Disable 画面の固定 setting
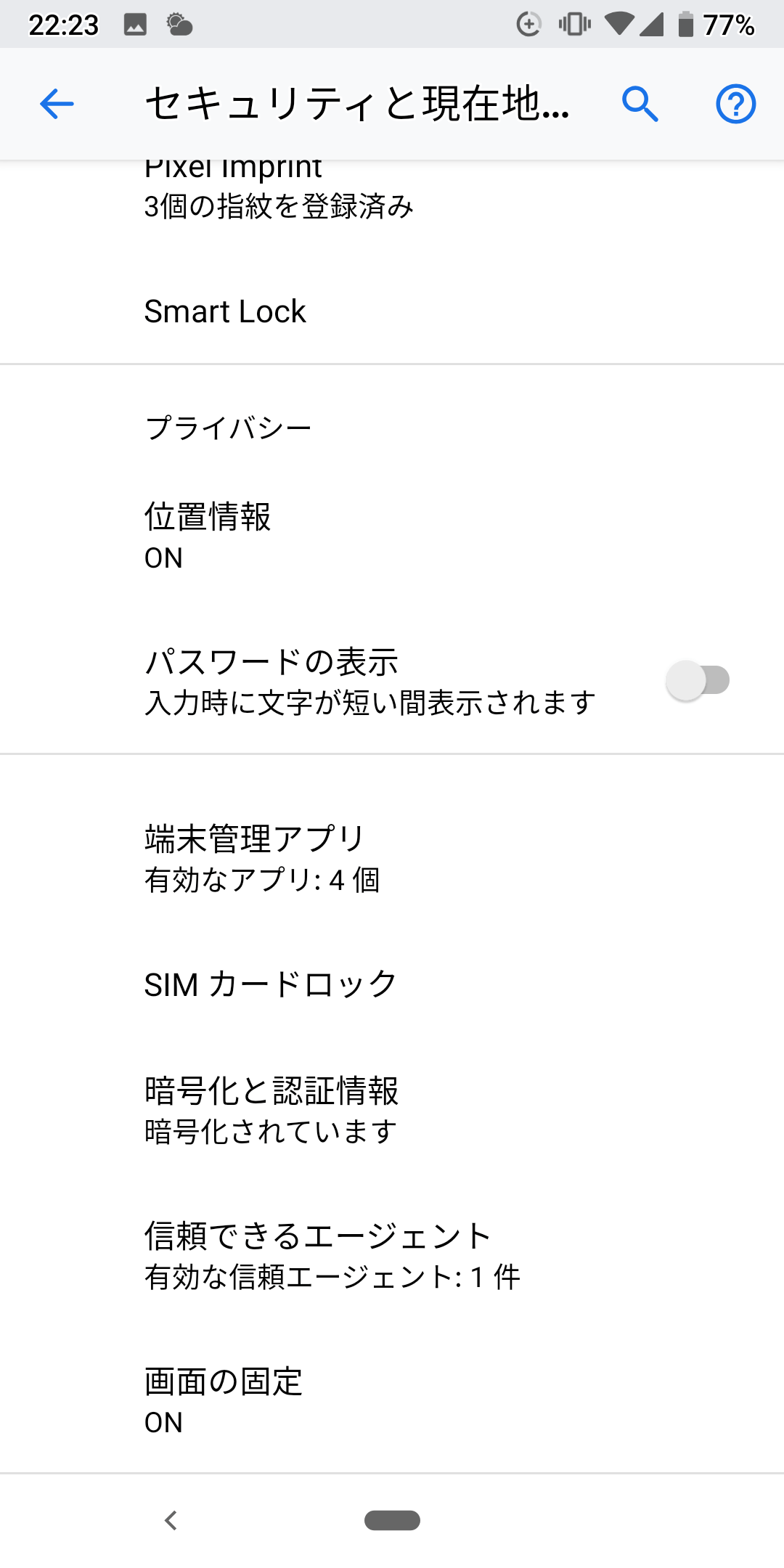The image size is (784, 1568). [x=290, y=1397]
